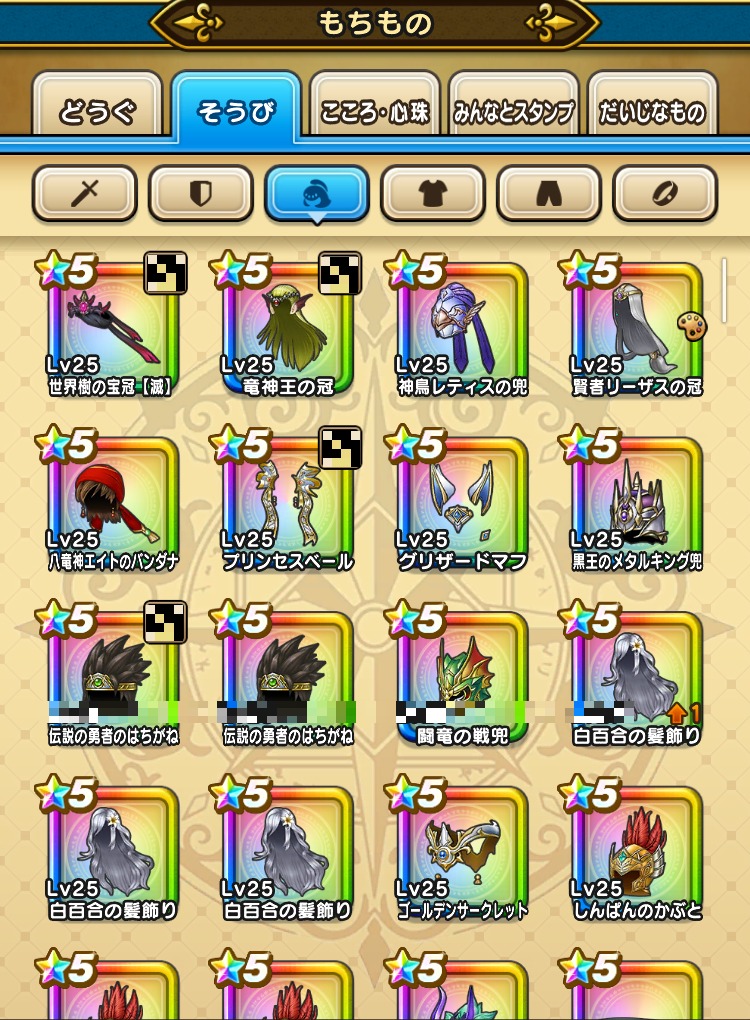The height and width of the screenshot is (1020, 750).
Task: View 黒王のメタルキング兜 details
Action: pos(635,501)
